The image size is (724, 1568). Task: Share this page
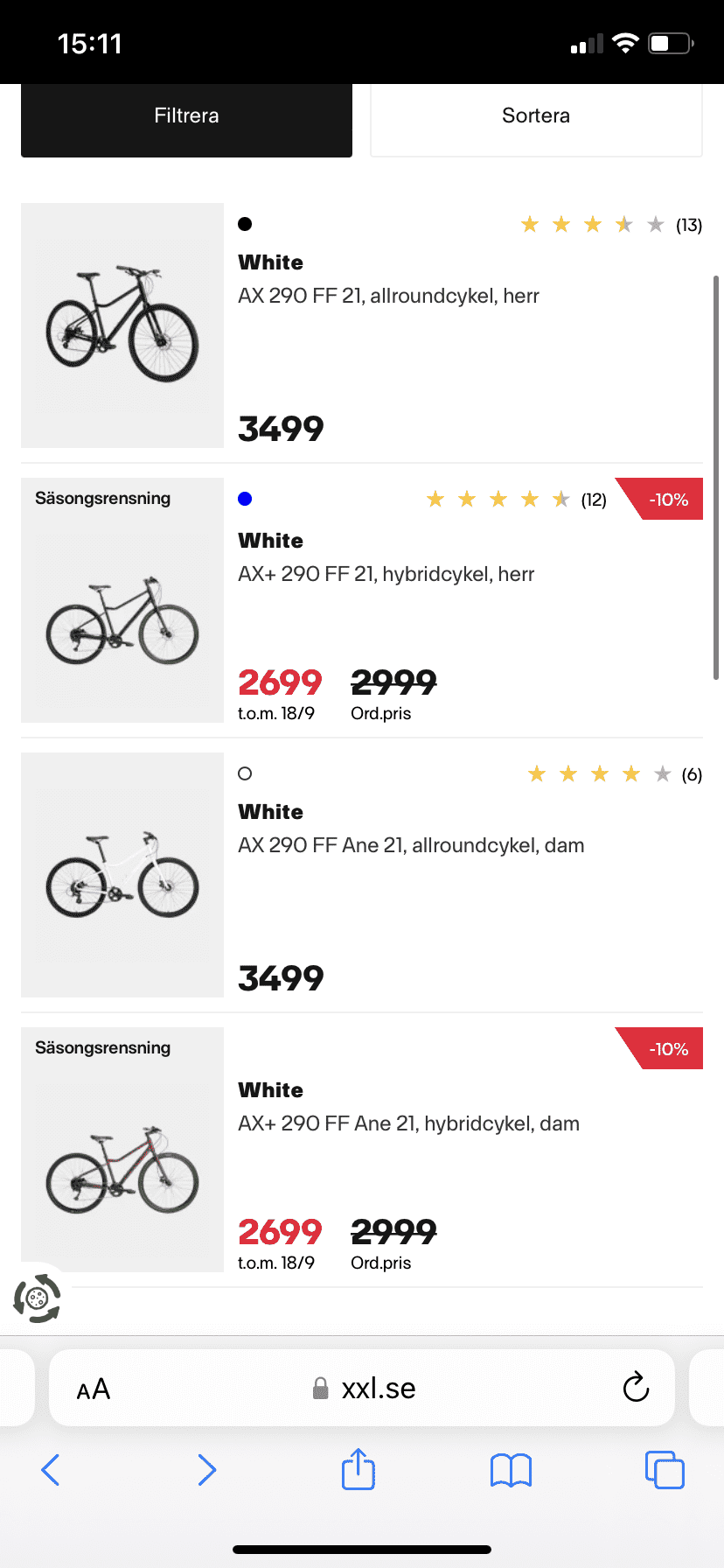point(359,1469)
